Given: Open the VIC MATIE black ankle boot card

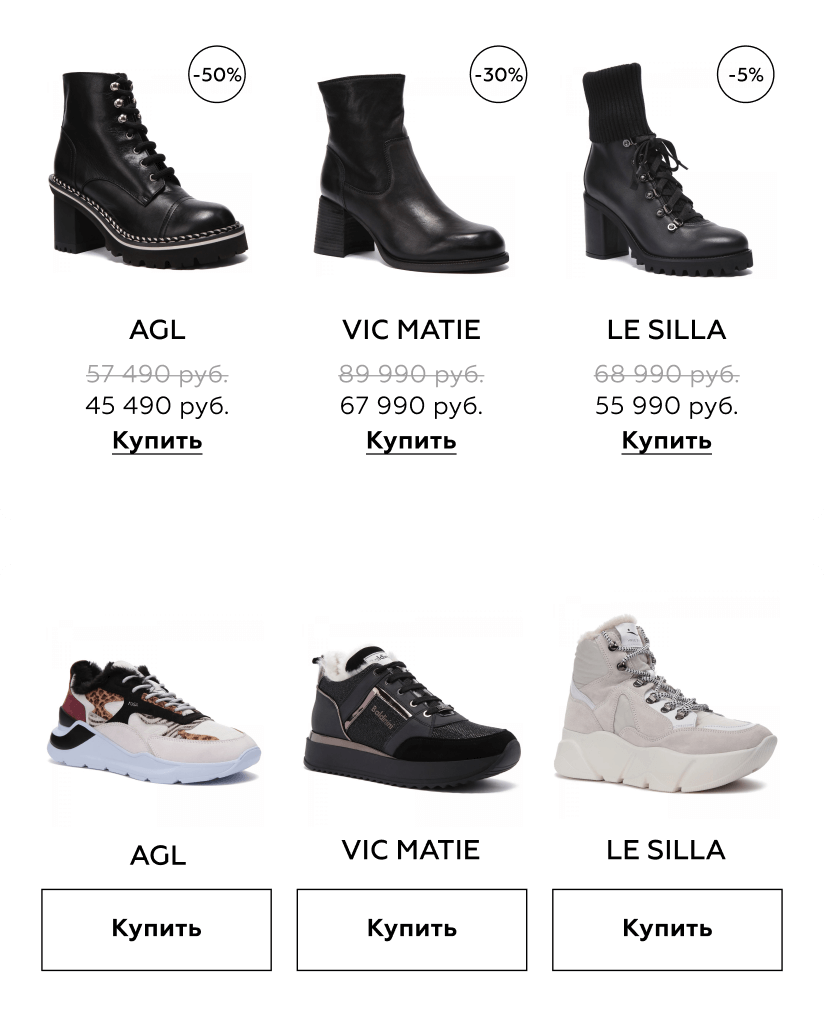Looking at the screenshot, I should click(411, 172).
